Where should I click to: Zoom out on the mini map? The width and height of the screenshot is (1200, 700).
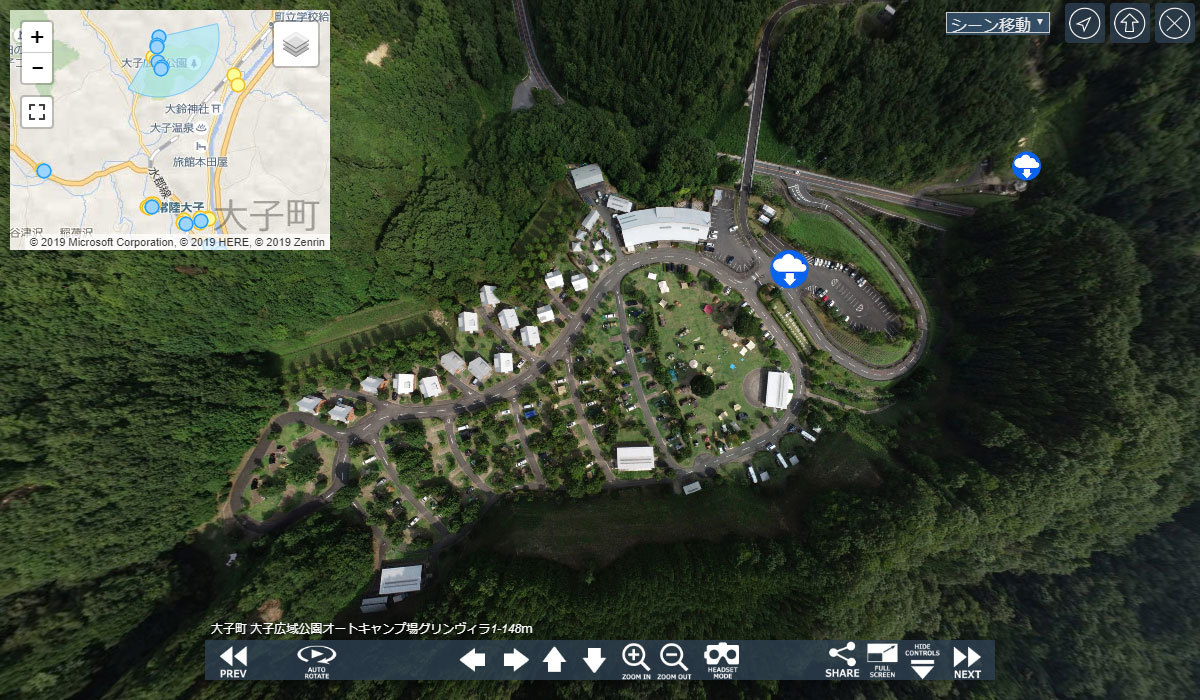(x=37, y=68)
